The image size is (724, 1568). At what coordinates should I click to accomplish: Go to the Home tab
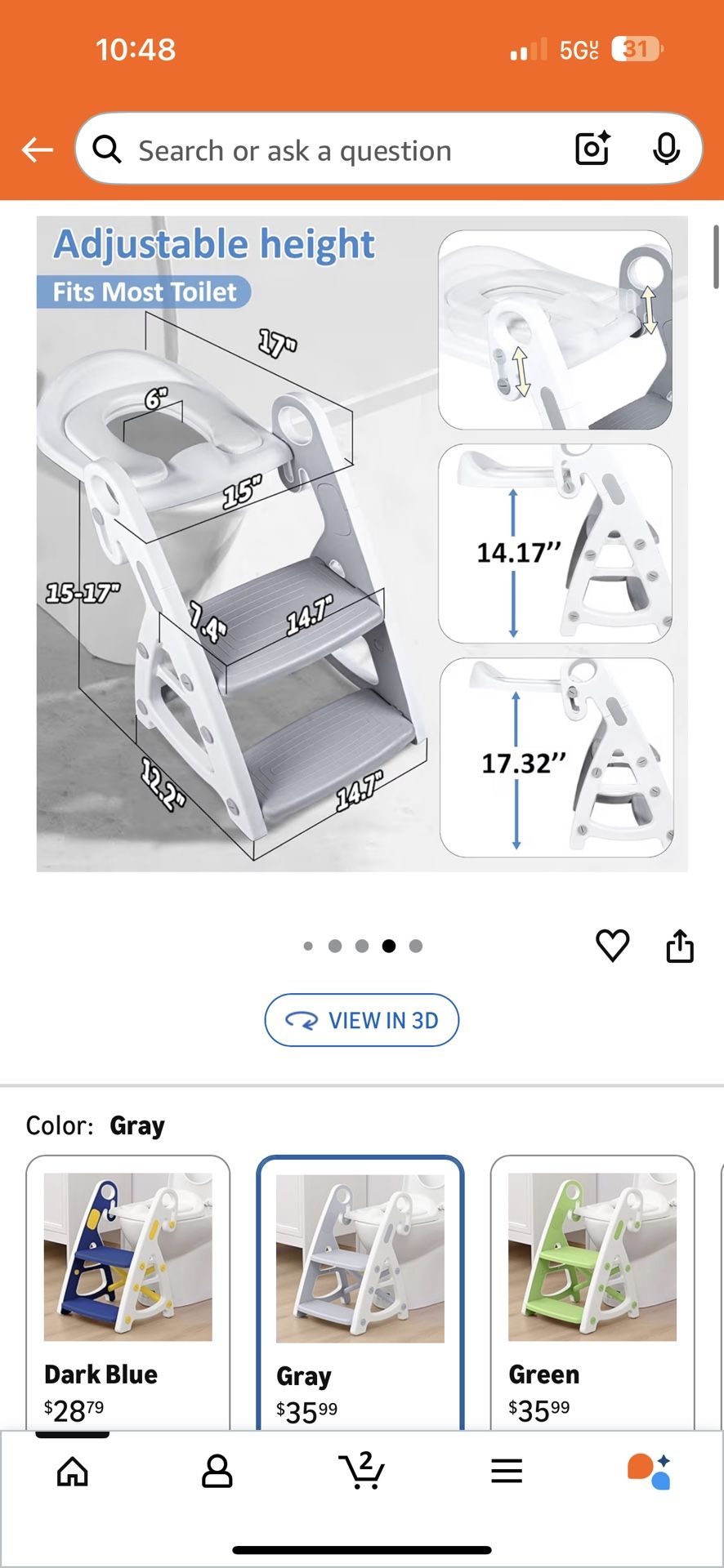(73, 1472)
